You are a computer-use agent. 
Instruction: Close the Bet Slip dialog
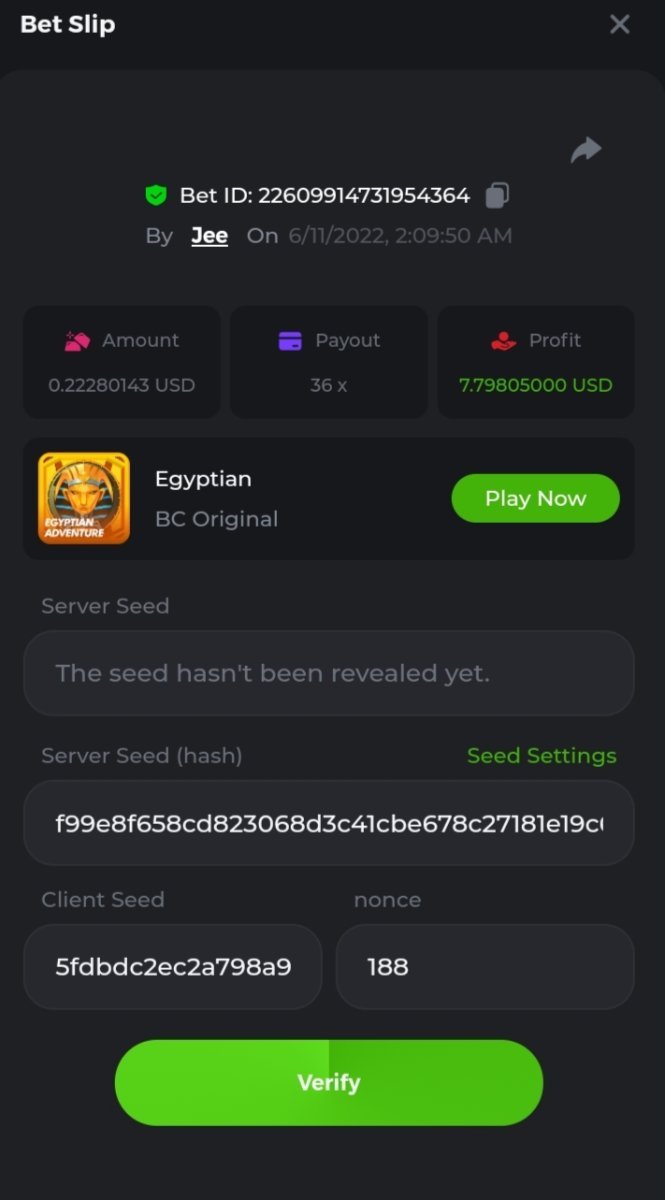tap(620, 25)
